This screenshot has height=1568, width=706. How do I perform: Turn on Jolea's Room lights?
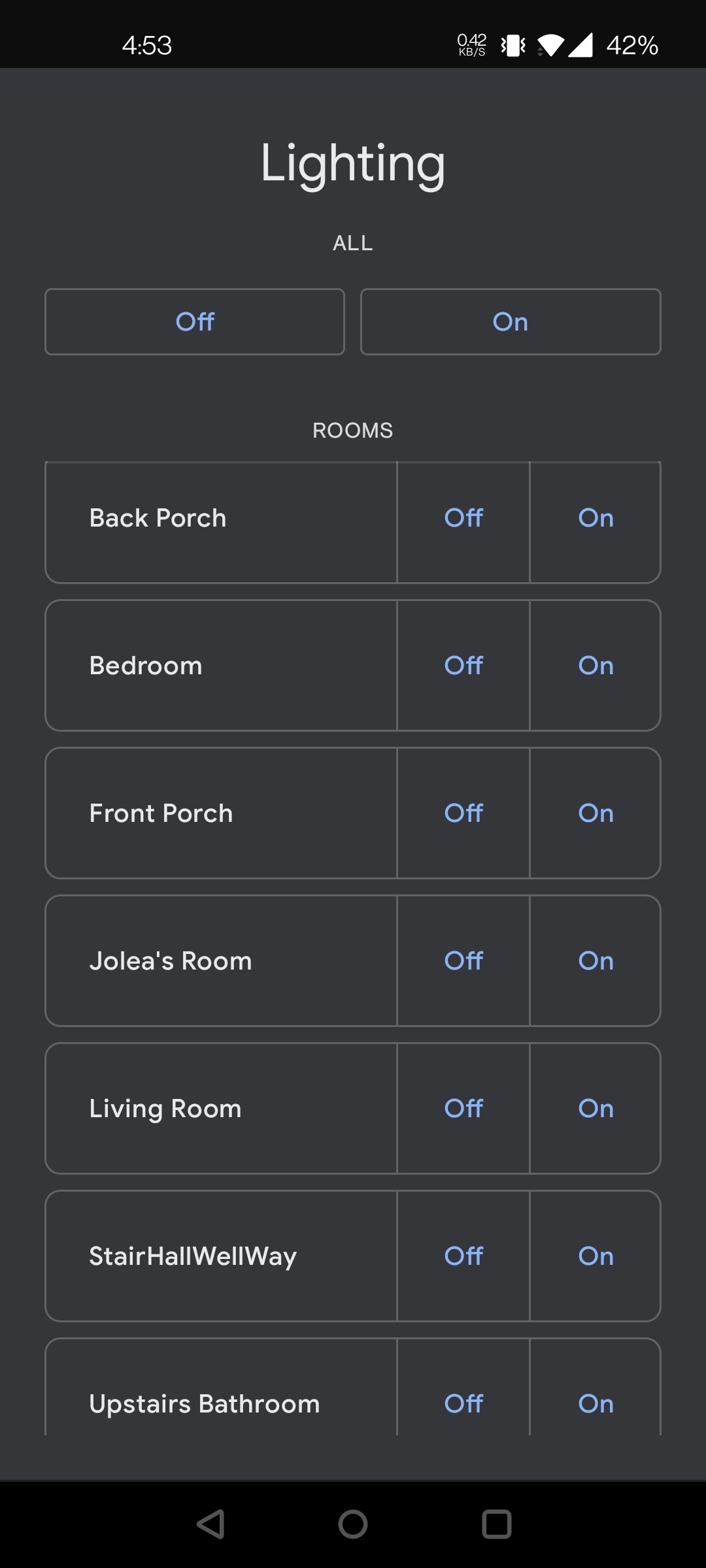coord(596,961)
